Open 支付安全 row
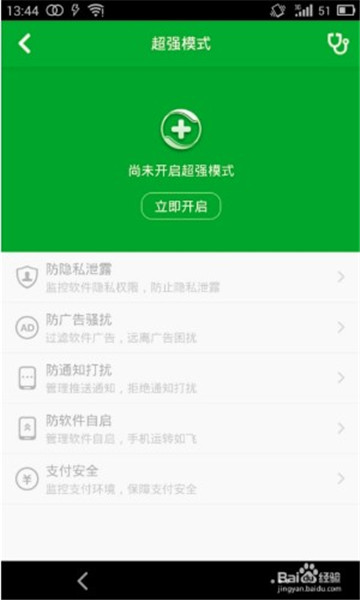Screen dimensions: 360x600 coord(180,479)
